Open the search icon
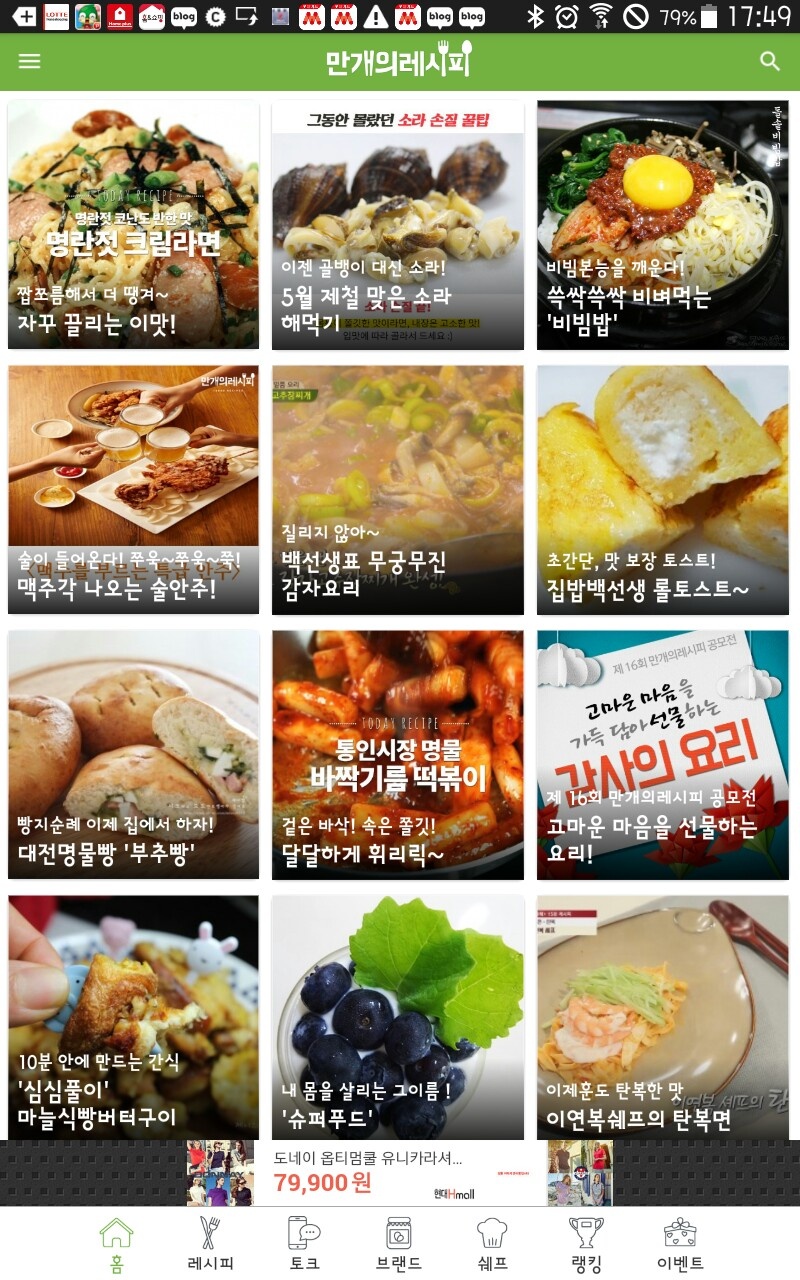Screen dimensions: 800x1280 pyautogui.click(x=769, y=61)
